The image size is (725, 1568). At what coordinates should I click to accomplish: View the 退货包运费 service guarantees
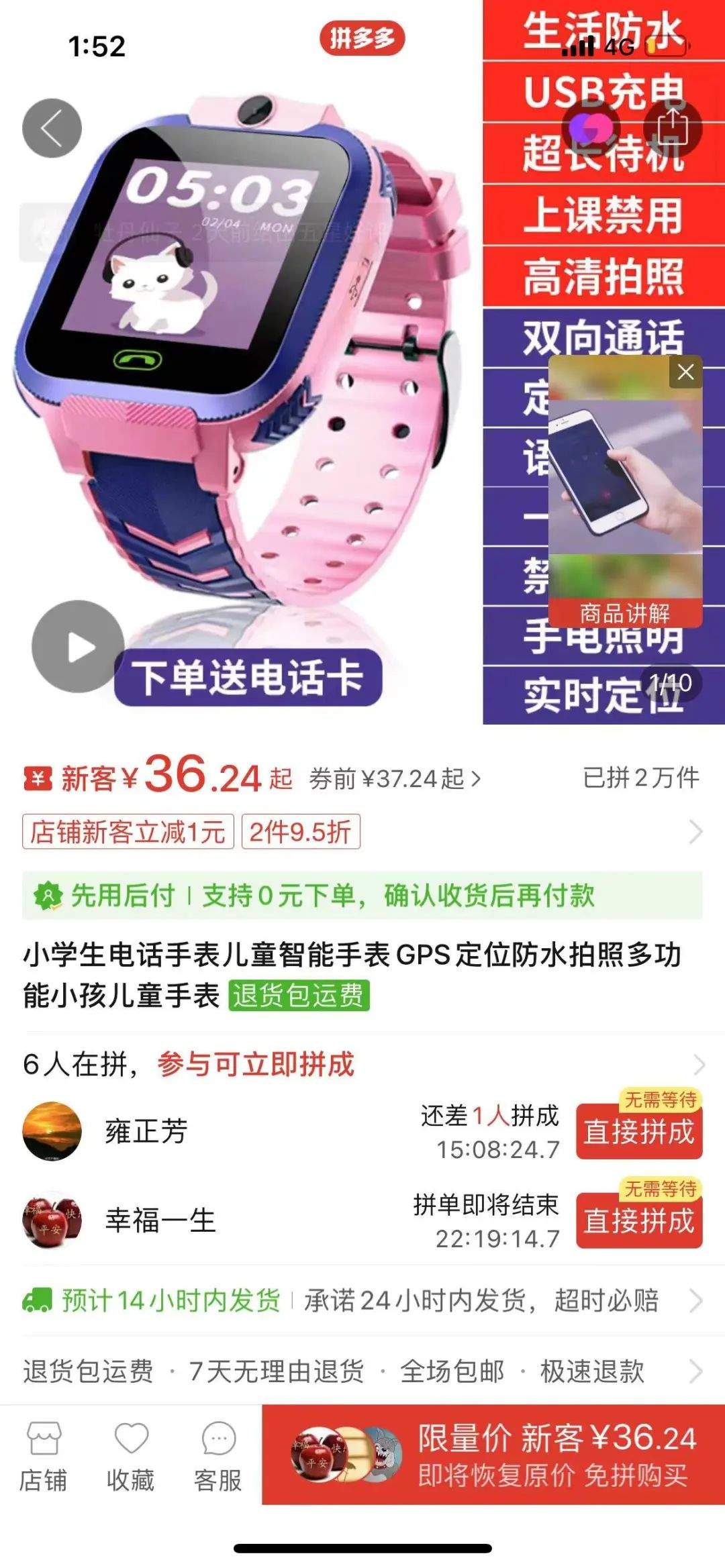pos(362,1371)
